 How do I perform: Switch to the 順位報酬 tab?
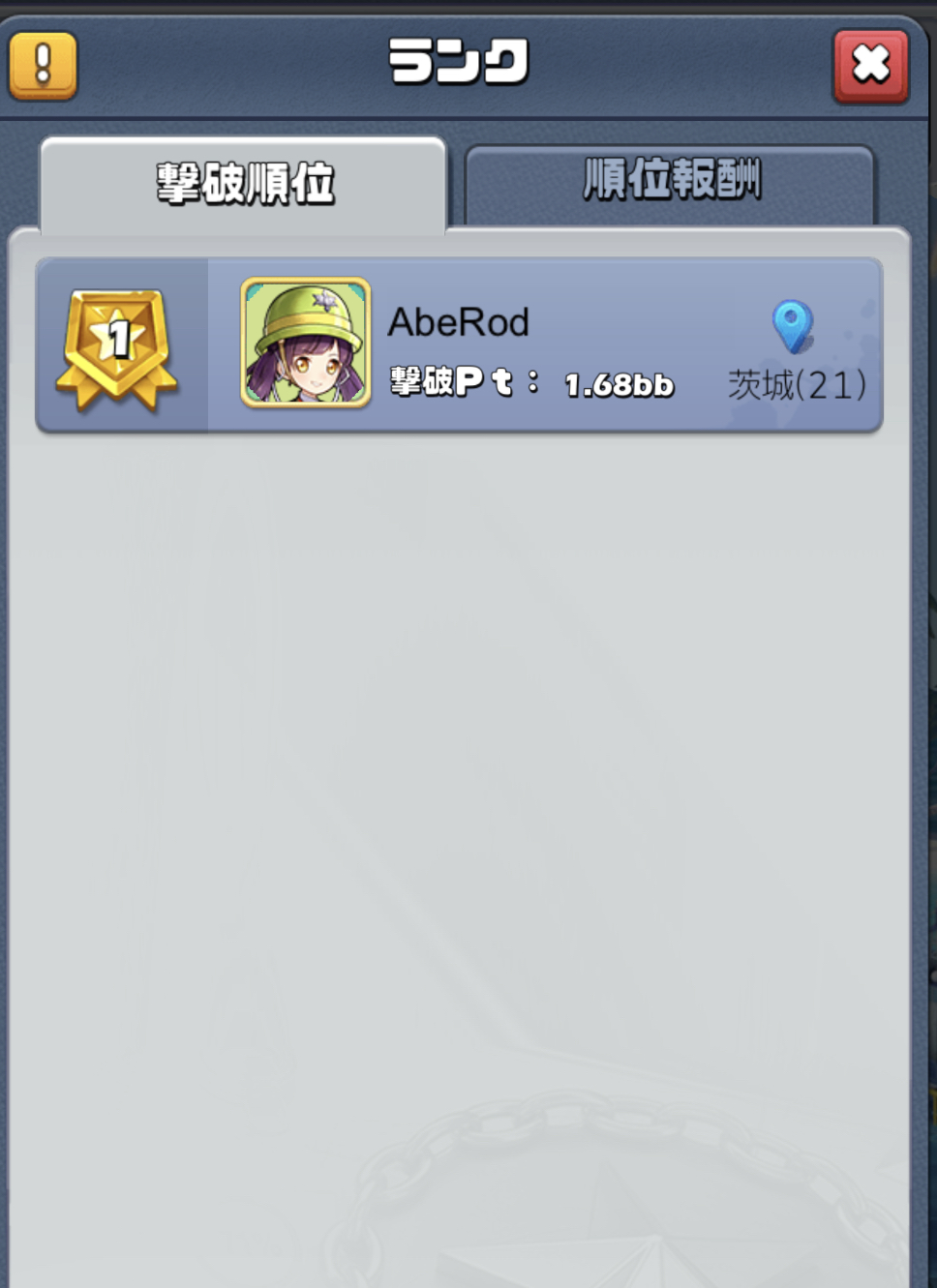click(x=670, y=182)
